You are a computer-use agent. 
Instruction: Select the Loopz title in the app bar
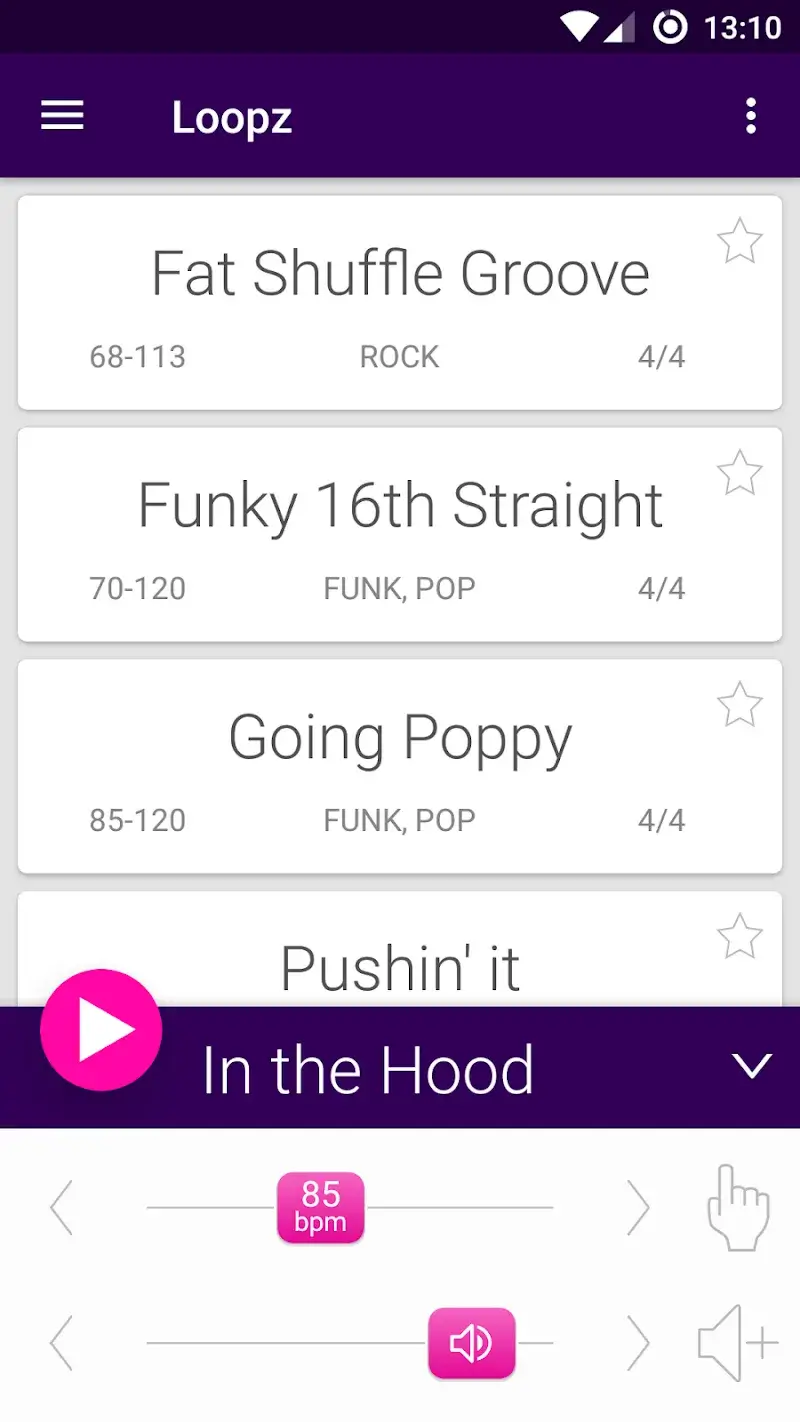pyautogui.click(x=232, y=116)
